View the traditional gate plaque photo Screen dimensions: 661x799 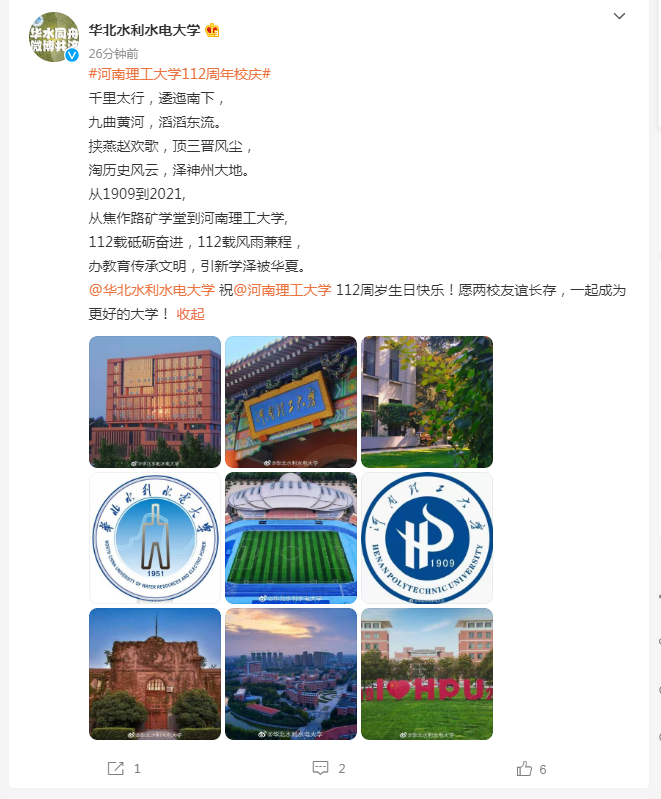pos(291,402)
